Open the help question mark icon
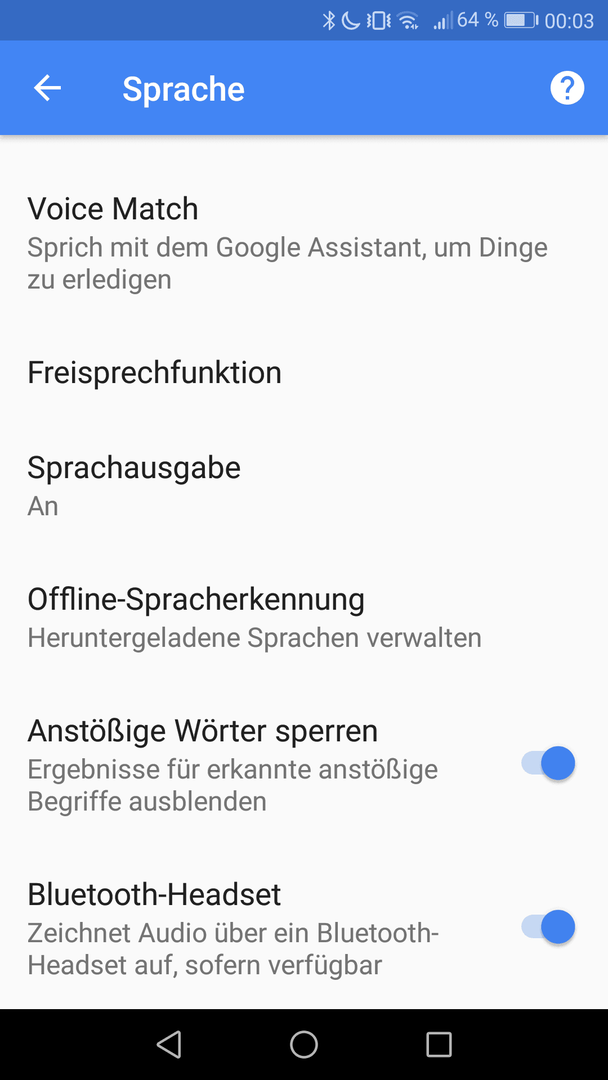 pyautogui.click(x=567, y=89)
